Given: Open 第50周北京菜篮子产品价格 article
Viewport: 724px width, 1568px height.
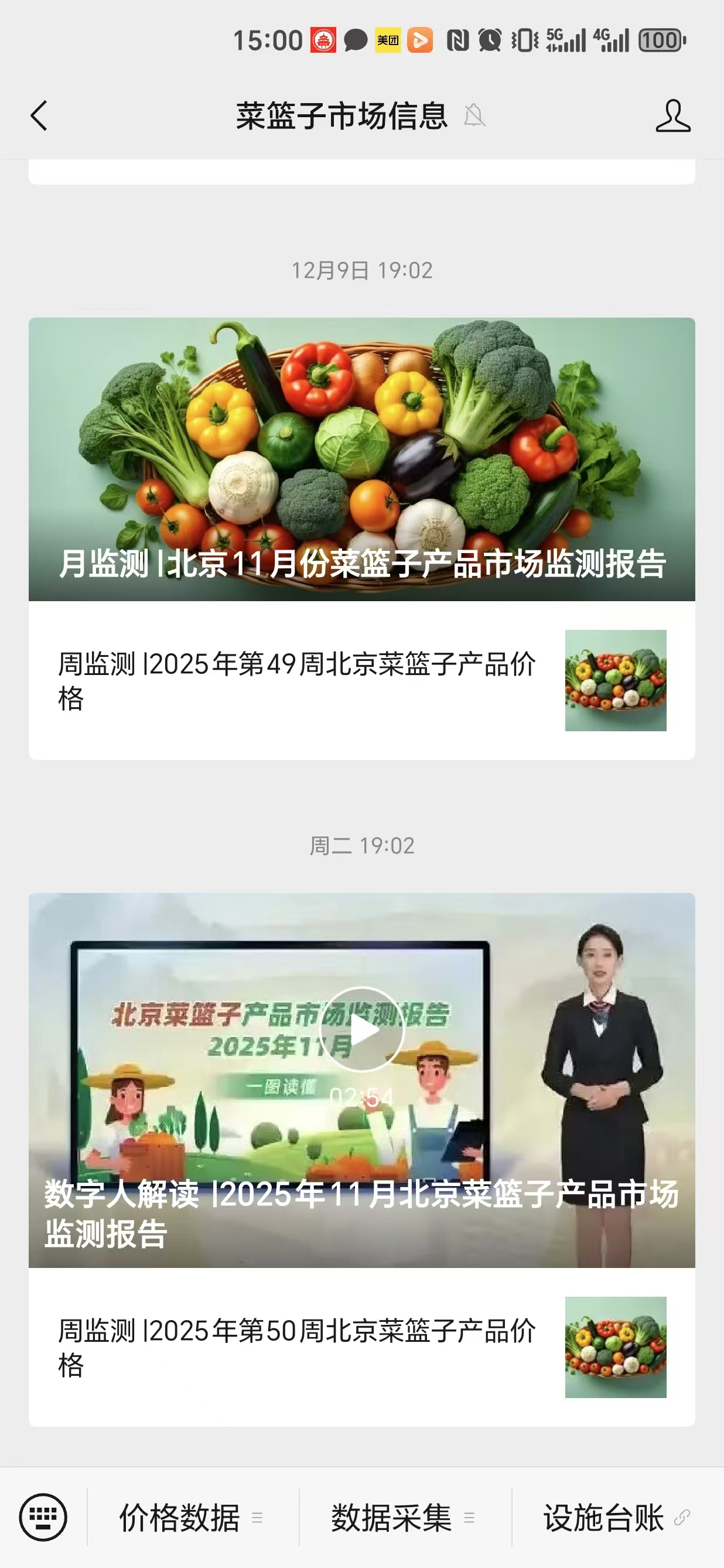Looking at the screenshot, I should point(361,1347).
